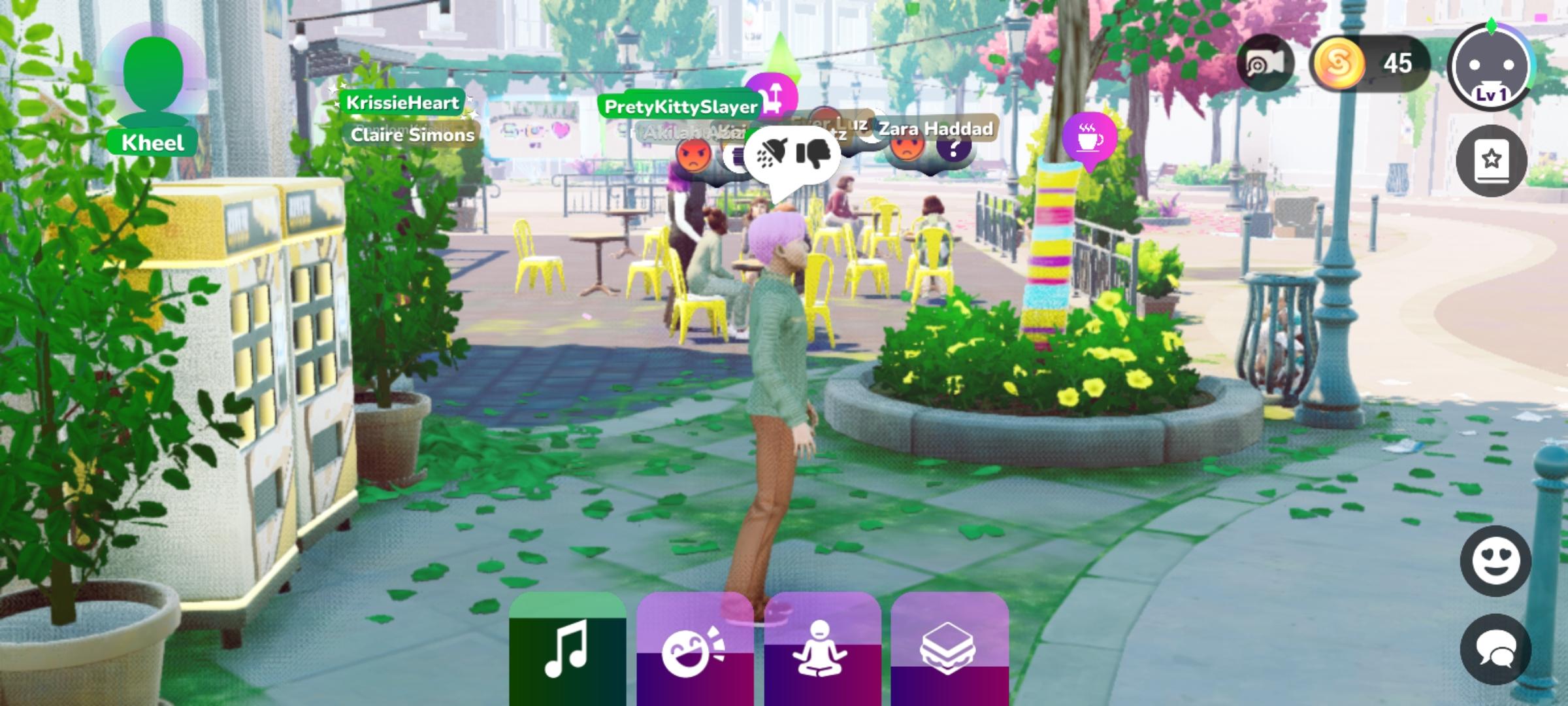This screenshot has width=1568, height=706.
Task: Select the meditation action
Action: [821, 650]
